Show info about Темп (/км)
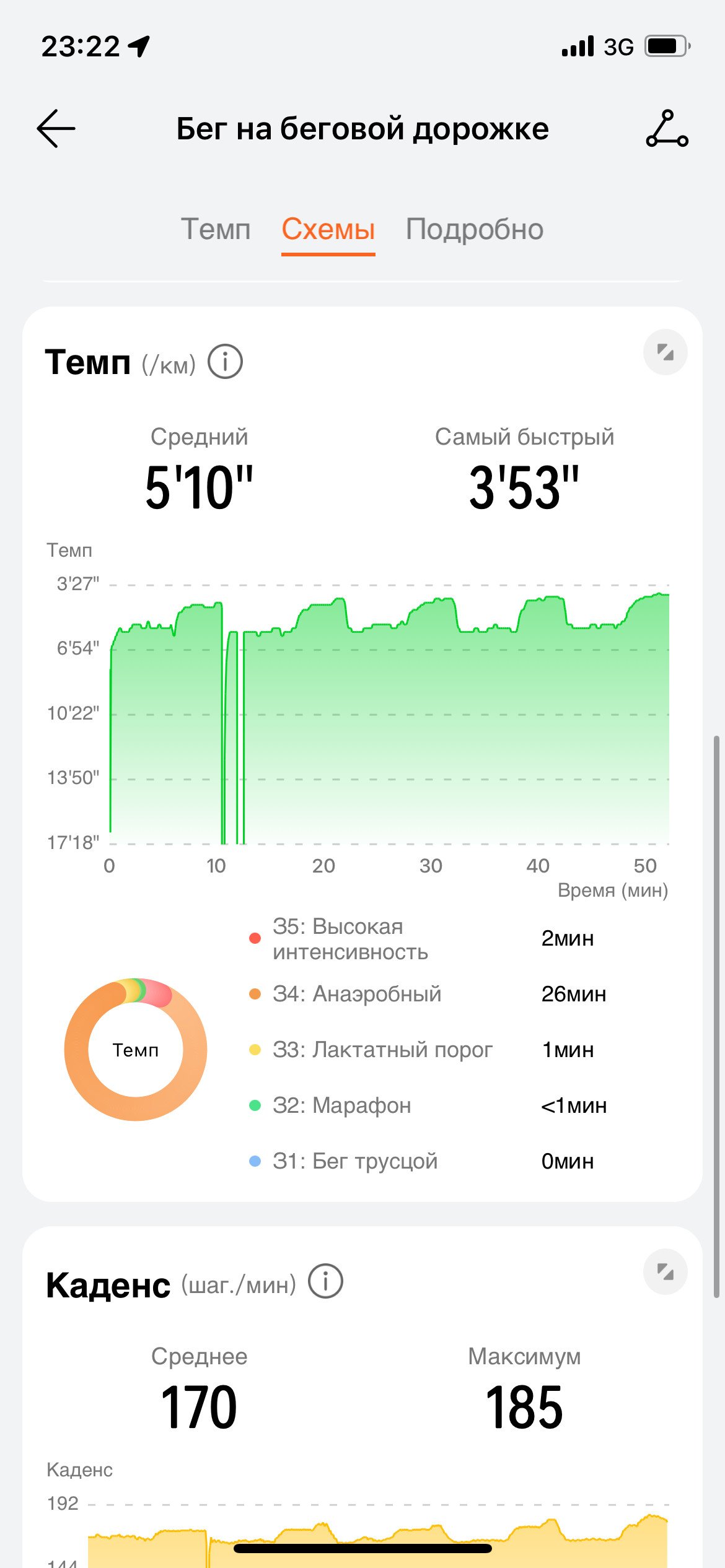Viewport: 725px width, 1568px height. 225,362
